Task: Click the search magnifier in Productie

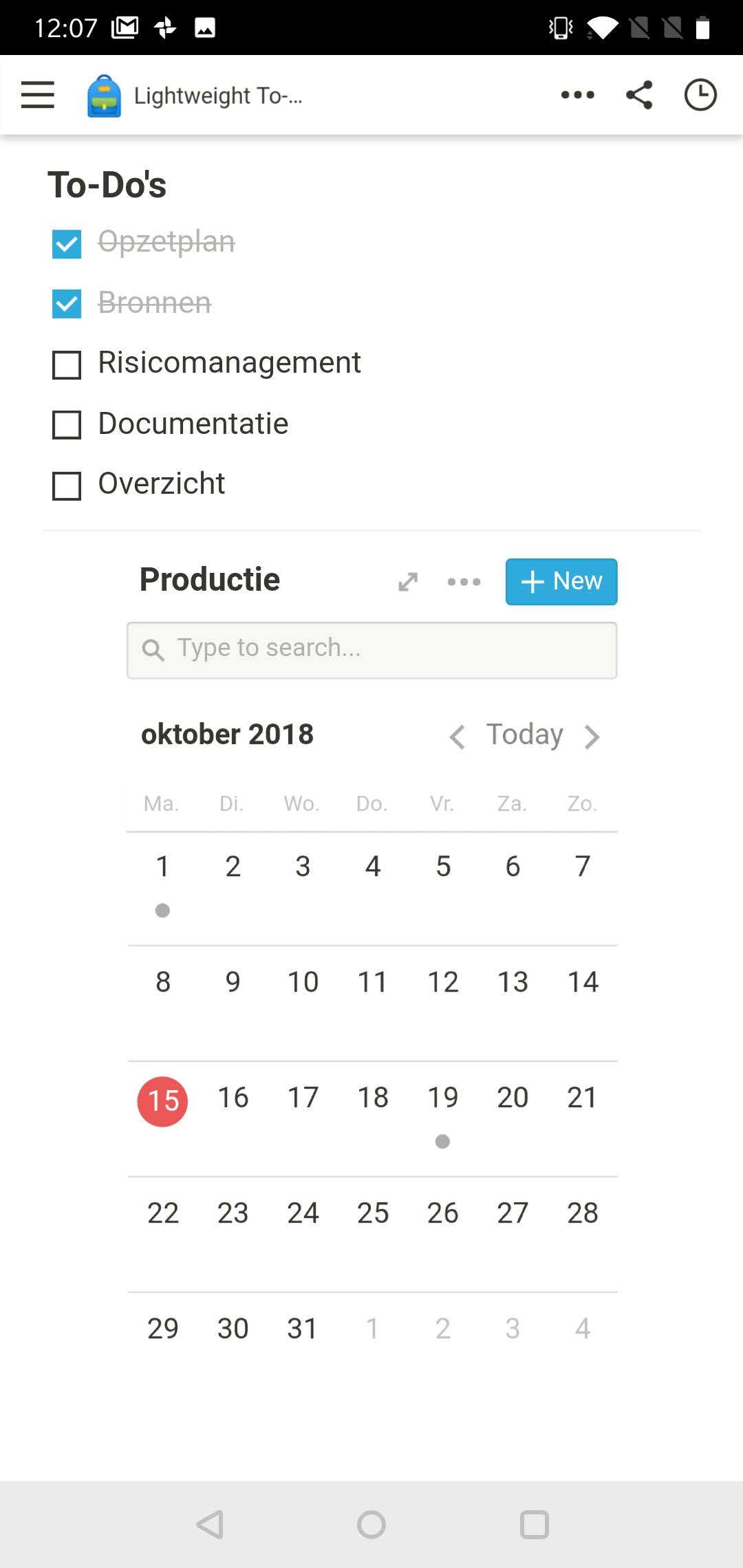Action: [154, 649]
